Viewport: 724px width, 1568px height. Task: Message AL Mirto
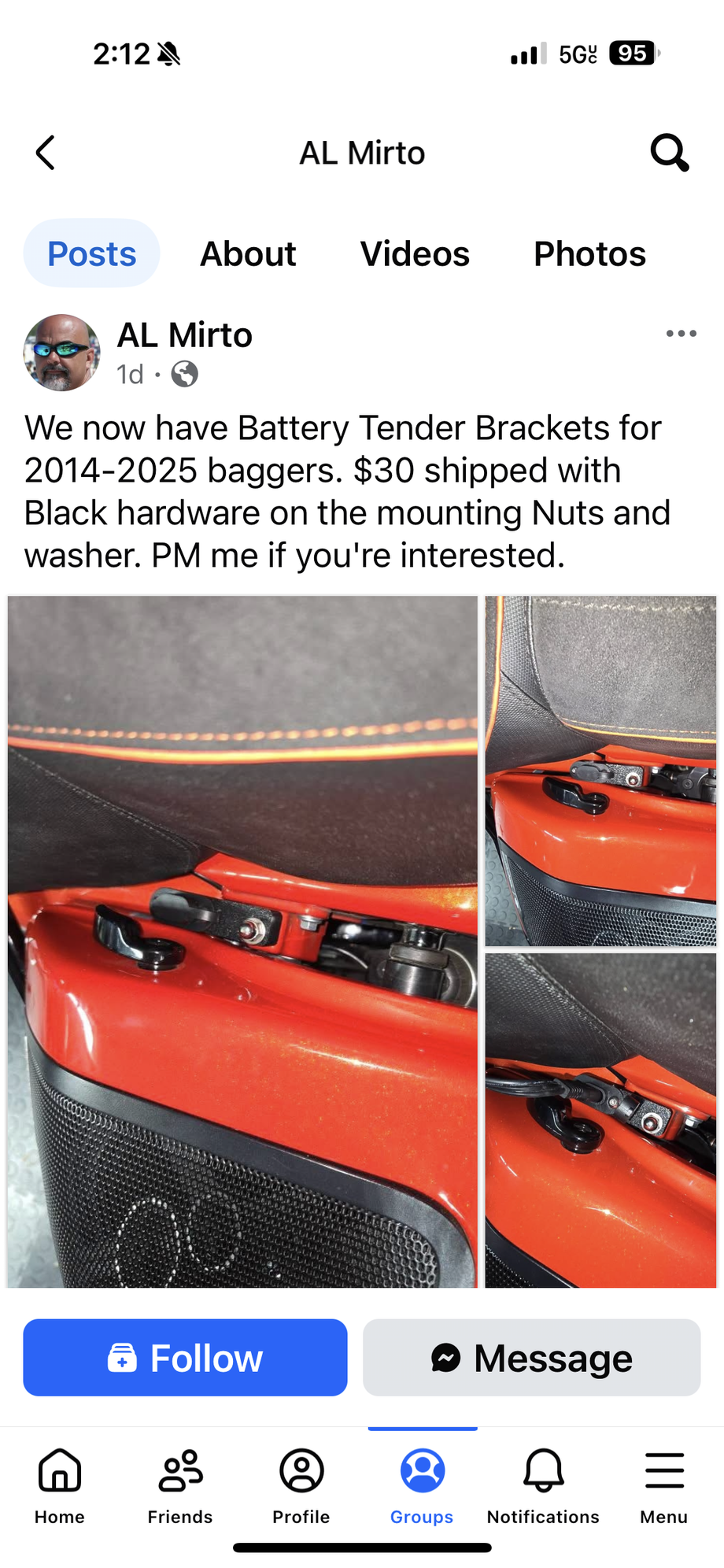[531, 1358]
